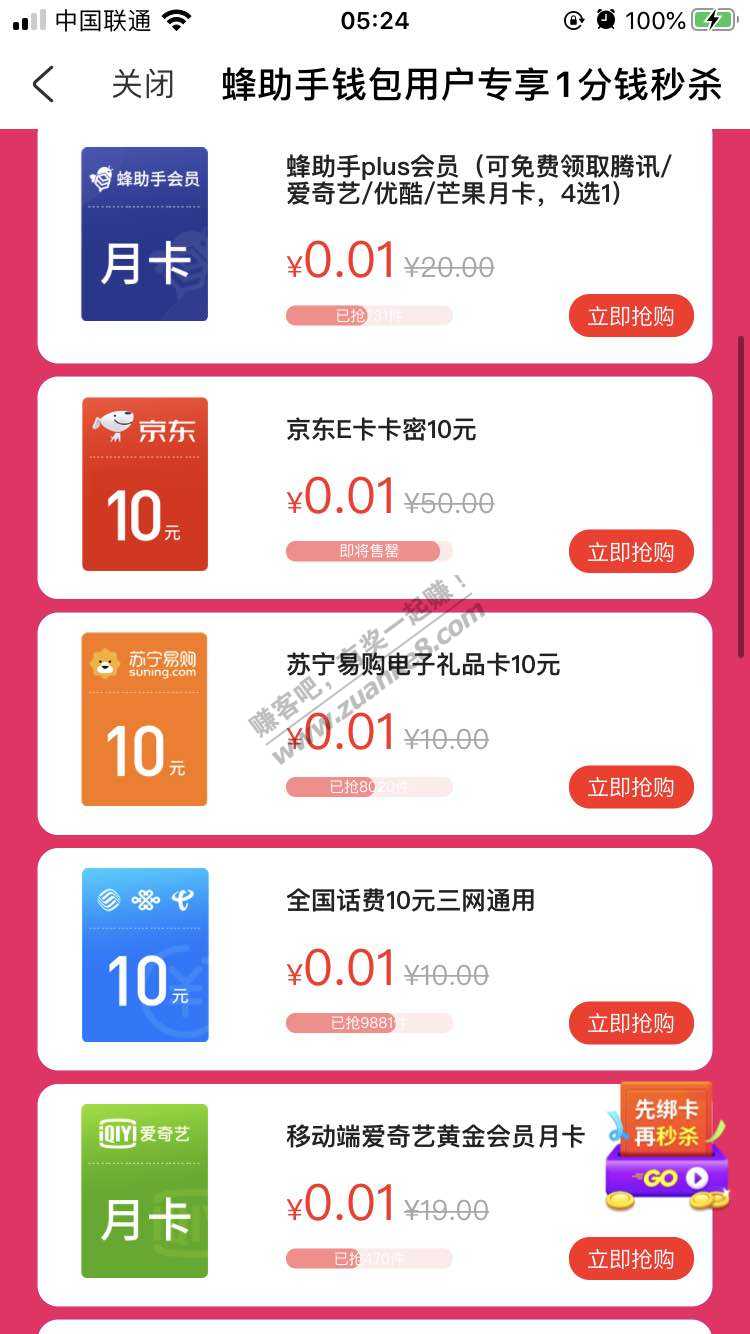
Task: Open the 京东 10元 card image
Action: click(x=145, y=484)
